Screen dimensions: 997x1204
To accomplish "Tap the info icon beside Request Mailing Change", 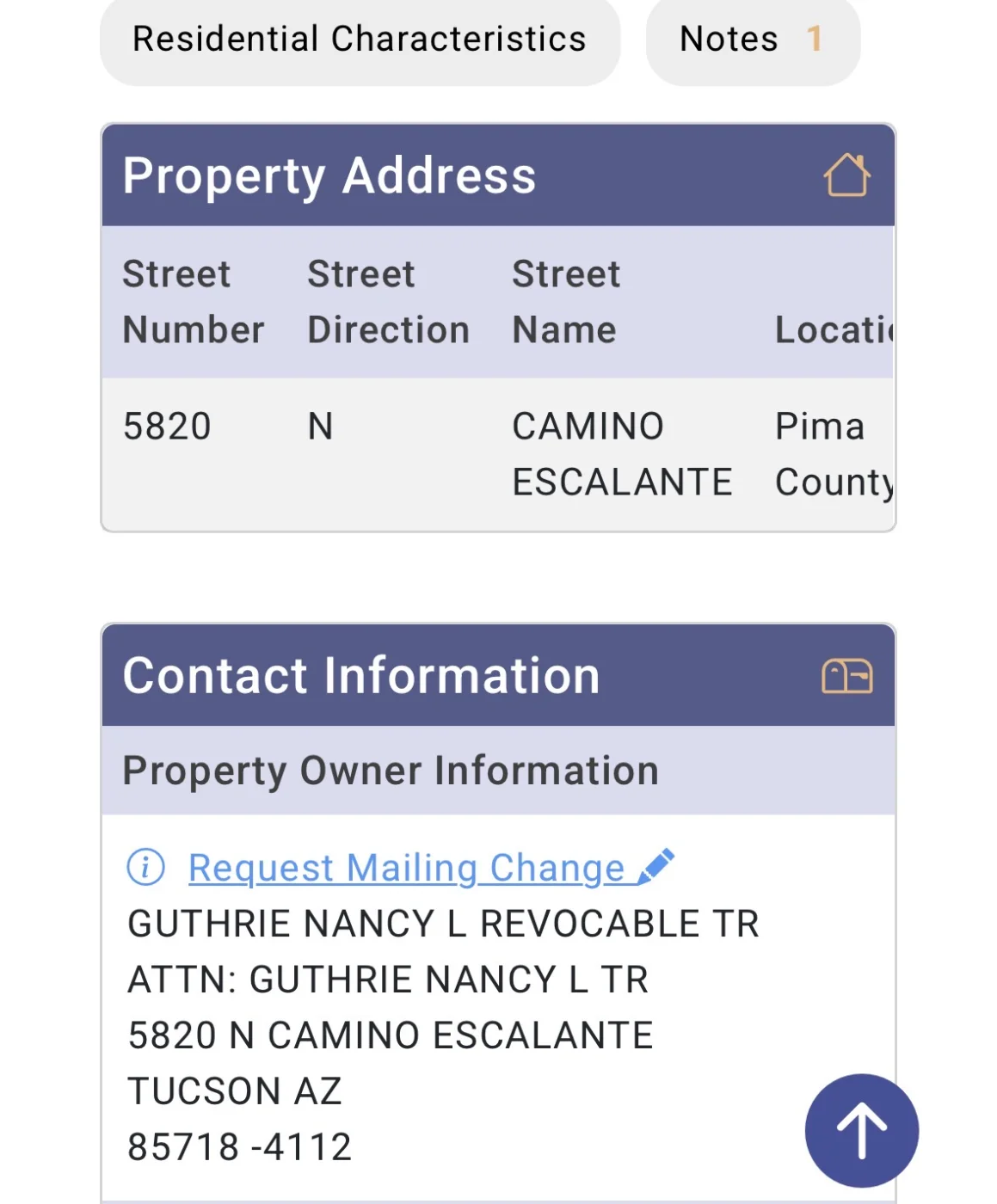I will 145,867.
